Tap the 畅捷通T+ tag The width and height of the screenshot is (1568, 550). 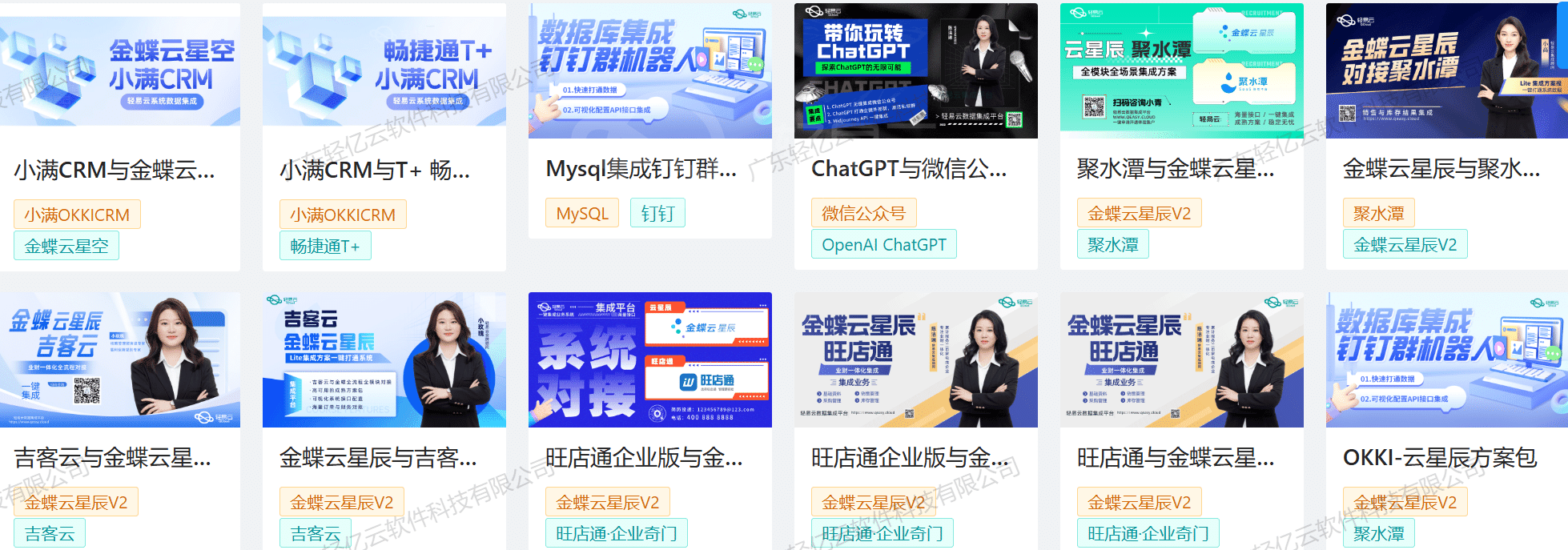[325, 246]
